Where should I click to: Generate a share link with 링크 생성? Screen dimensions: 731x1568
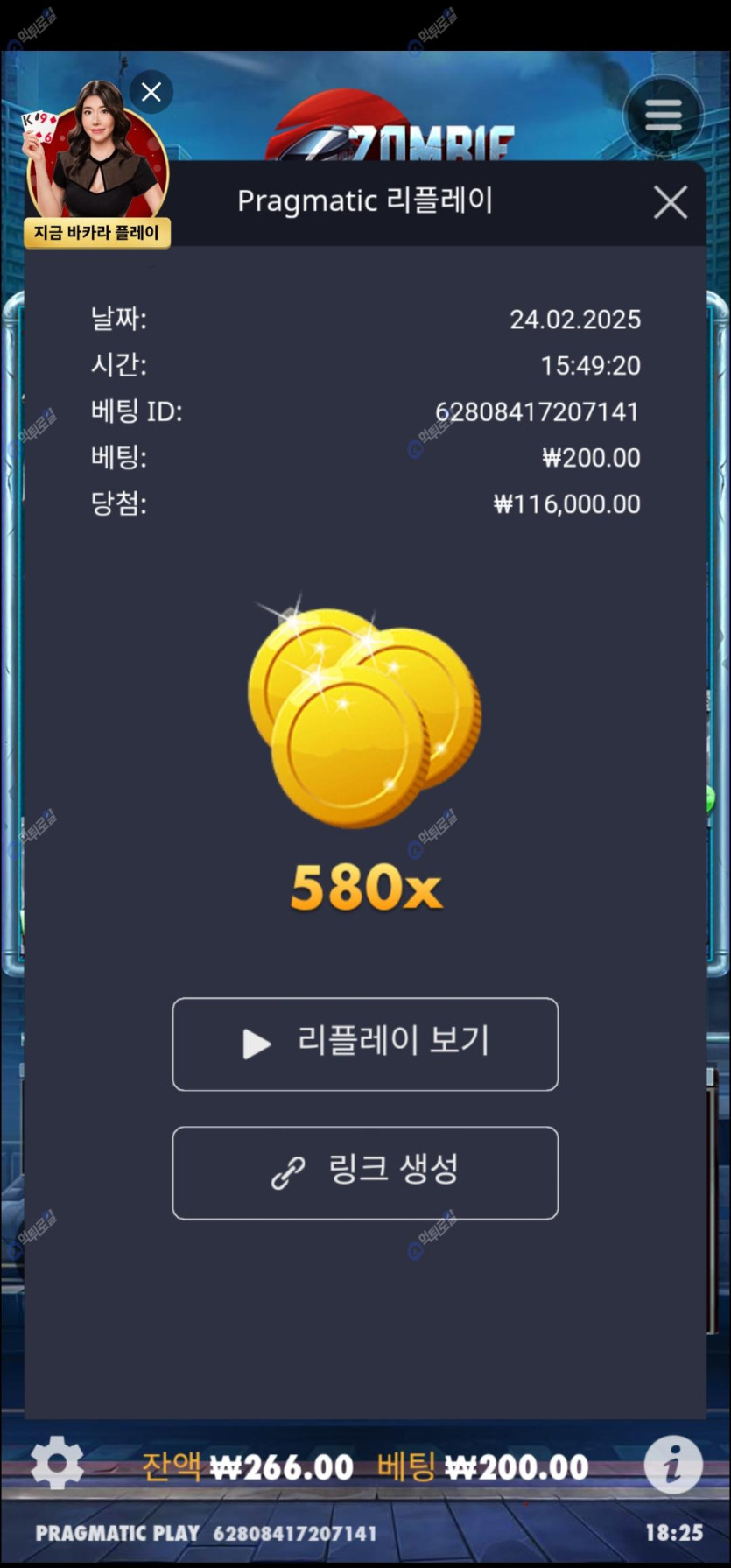tap(365, 1172)
